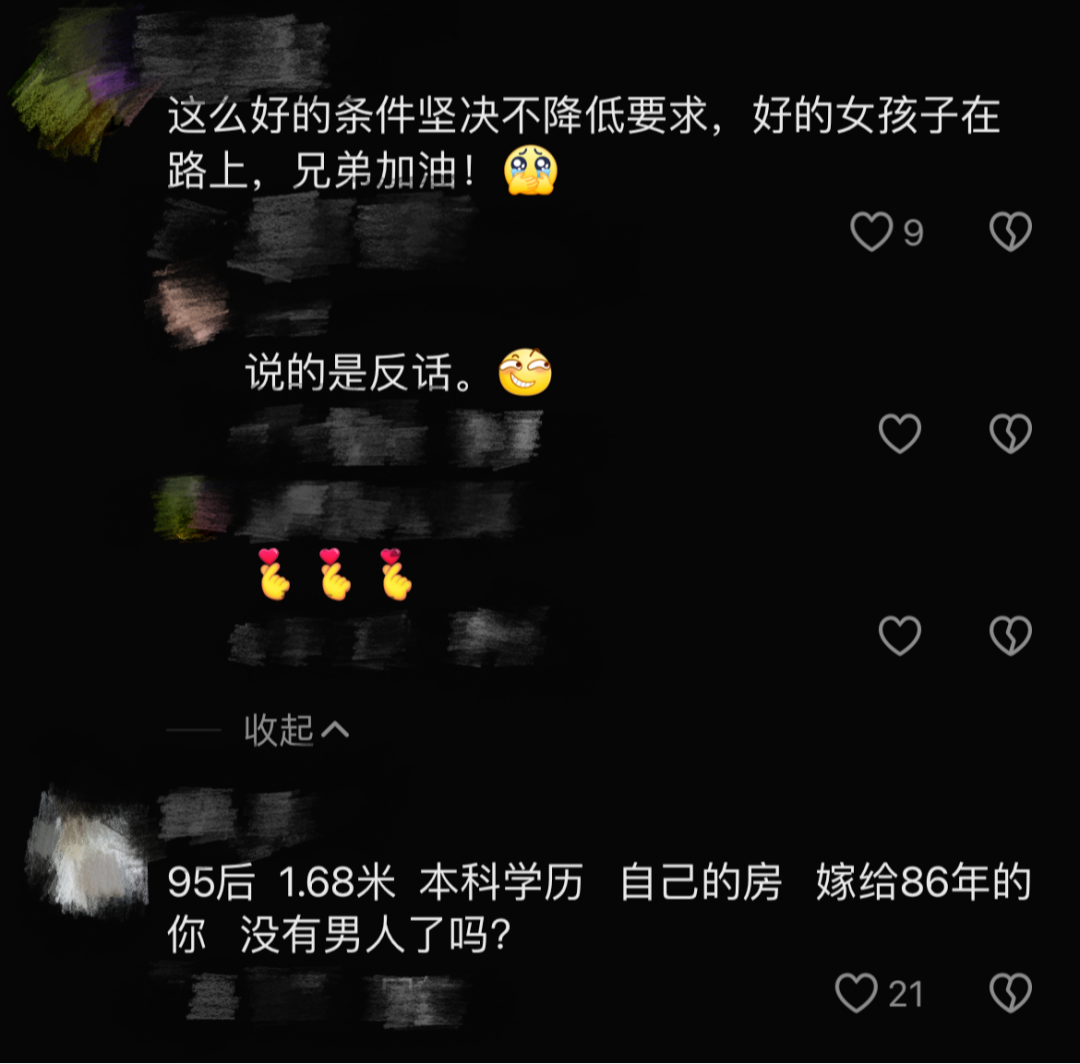Open avatar of the 兄弟加油 commenter
Screen dimensions: 1080x1064
80,80
